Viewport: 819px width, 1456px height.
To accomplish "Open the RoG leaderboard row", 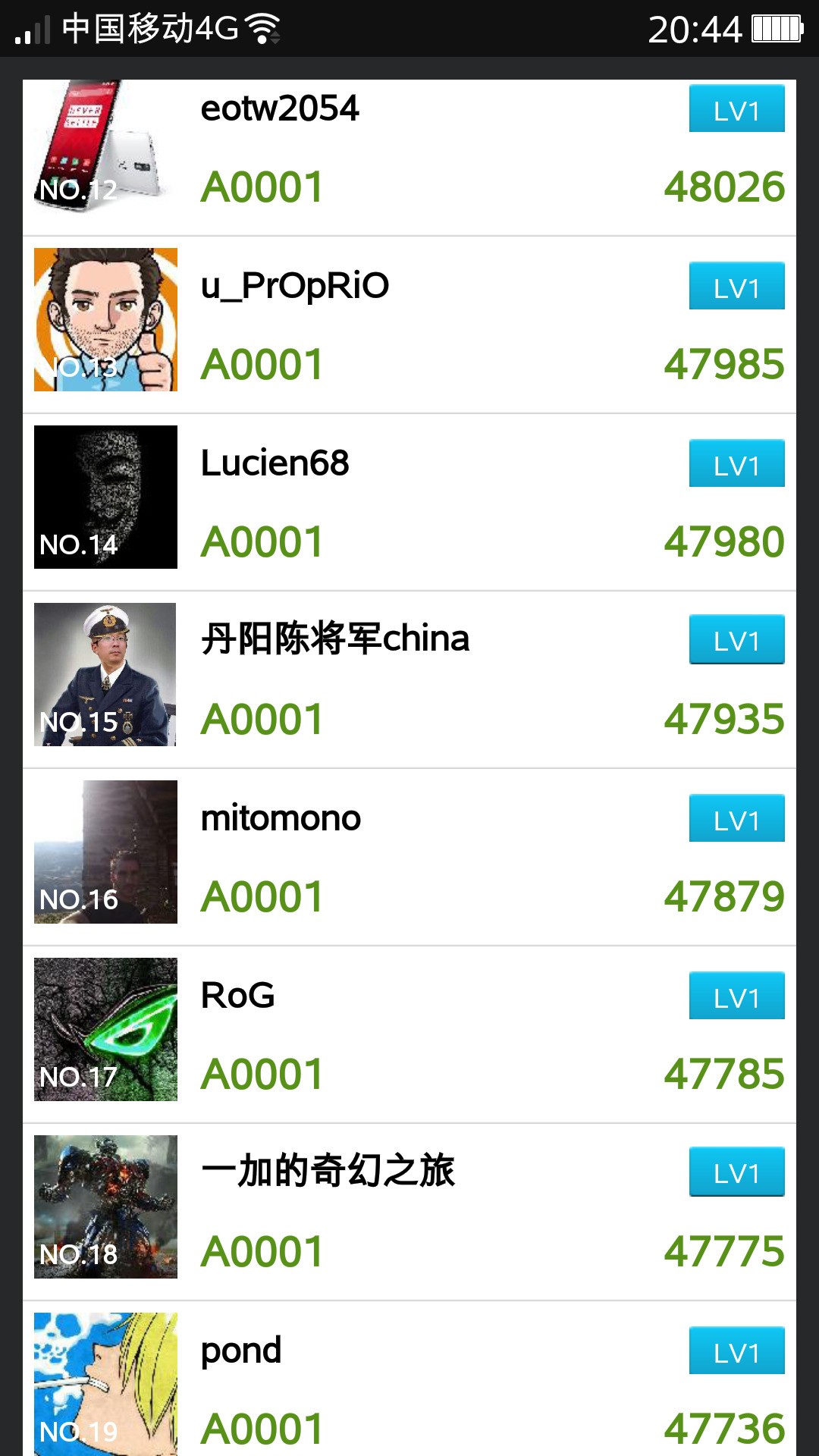I will pyautogui.click(x=409, y=1035).
